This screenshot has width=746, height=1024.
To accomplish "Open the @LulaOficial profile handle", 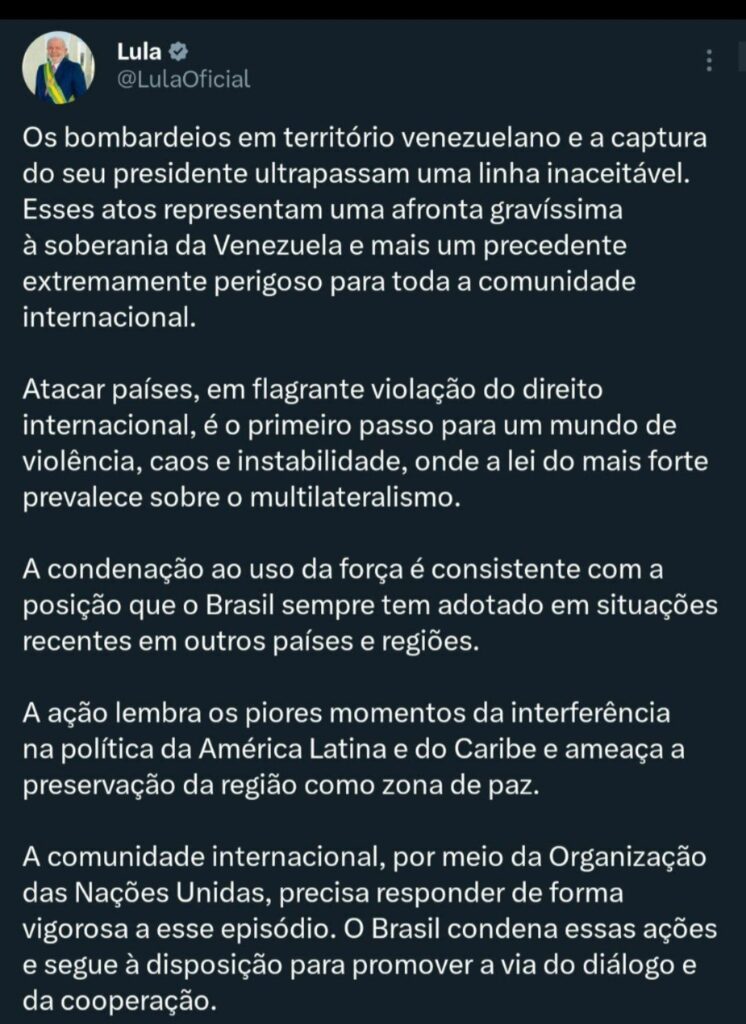I will pos(184,80).
